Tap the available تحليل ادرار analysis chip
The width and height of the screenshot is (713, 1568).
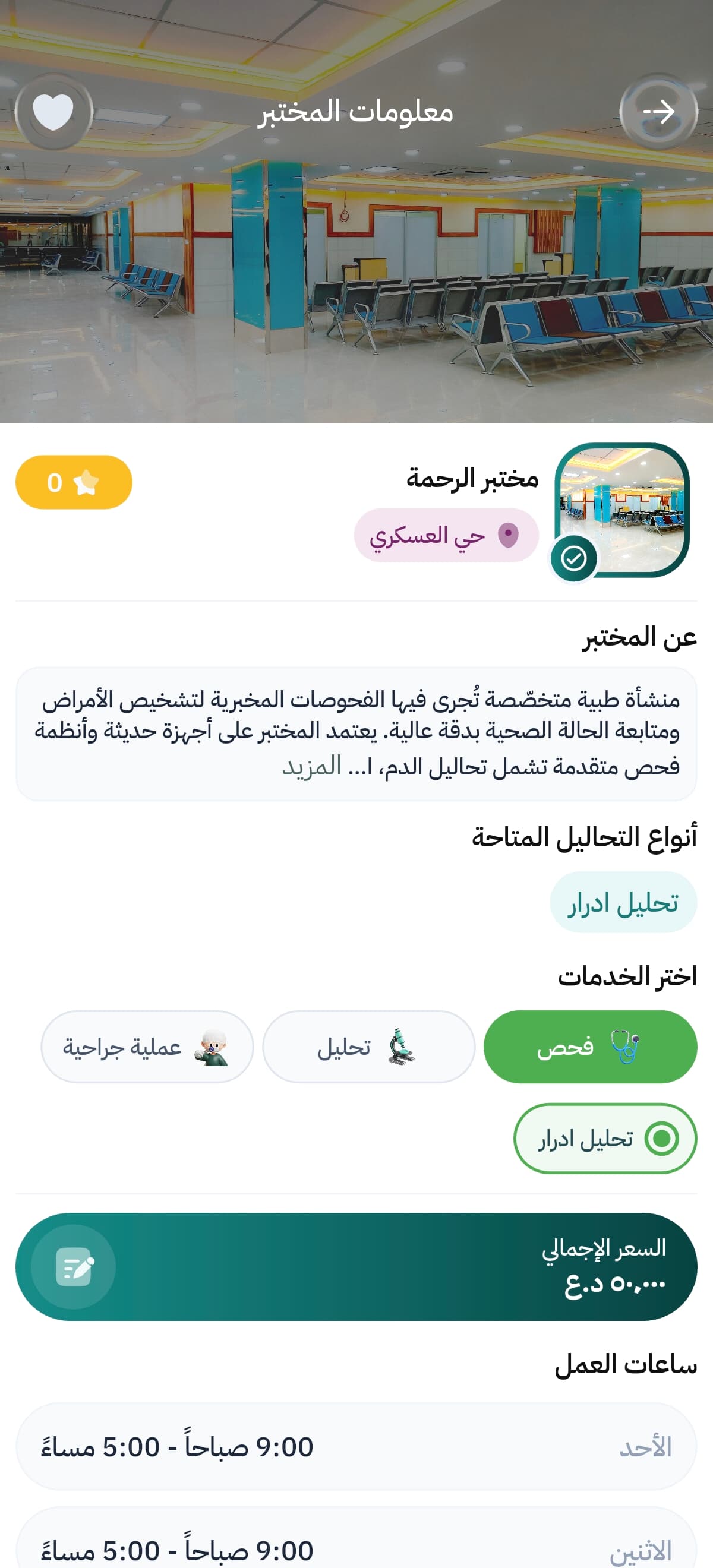tap(622, 902)
